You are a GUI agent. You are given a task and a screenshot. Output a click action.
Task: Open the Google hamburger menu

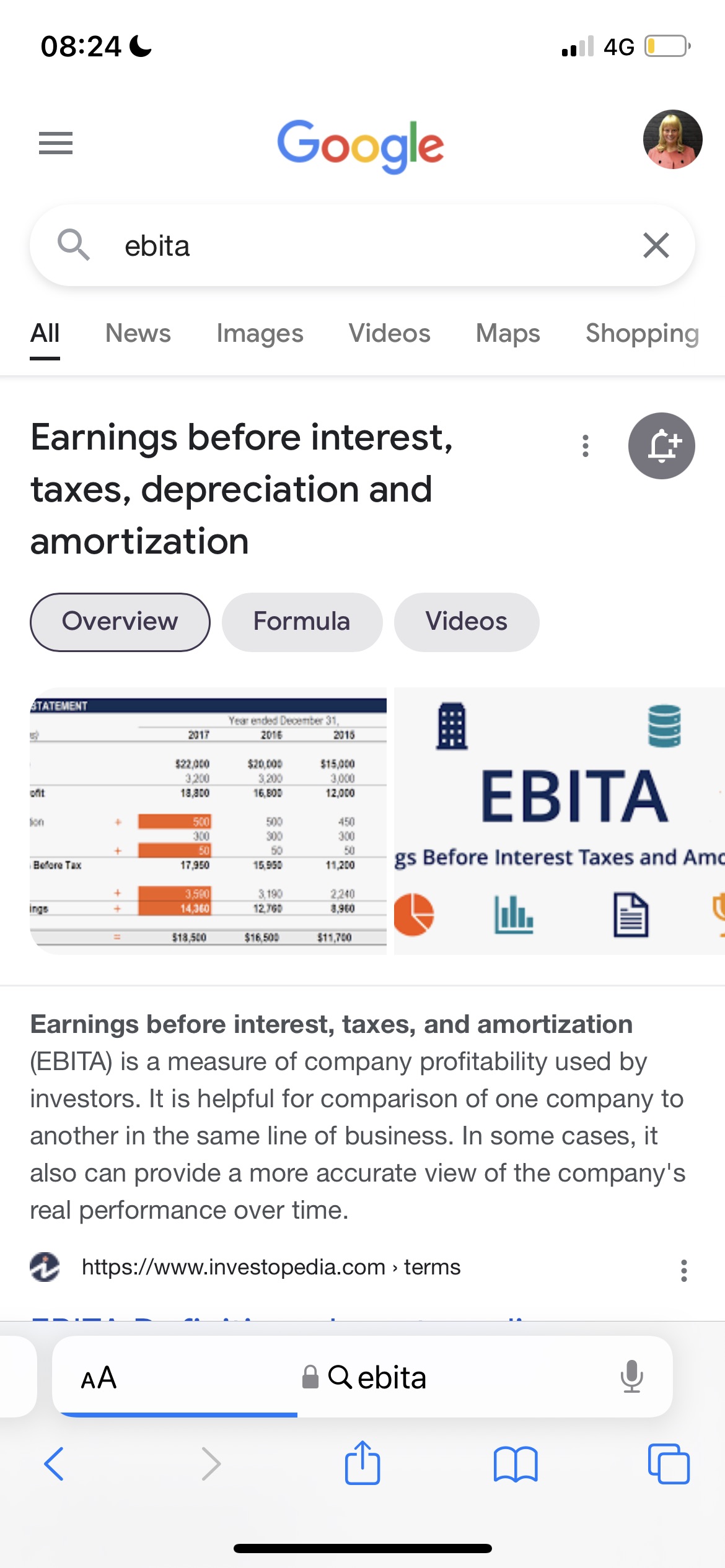pos(56,143)
